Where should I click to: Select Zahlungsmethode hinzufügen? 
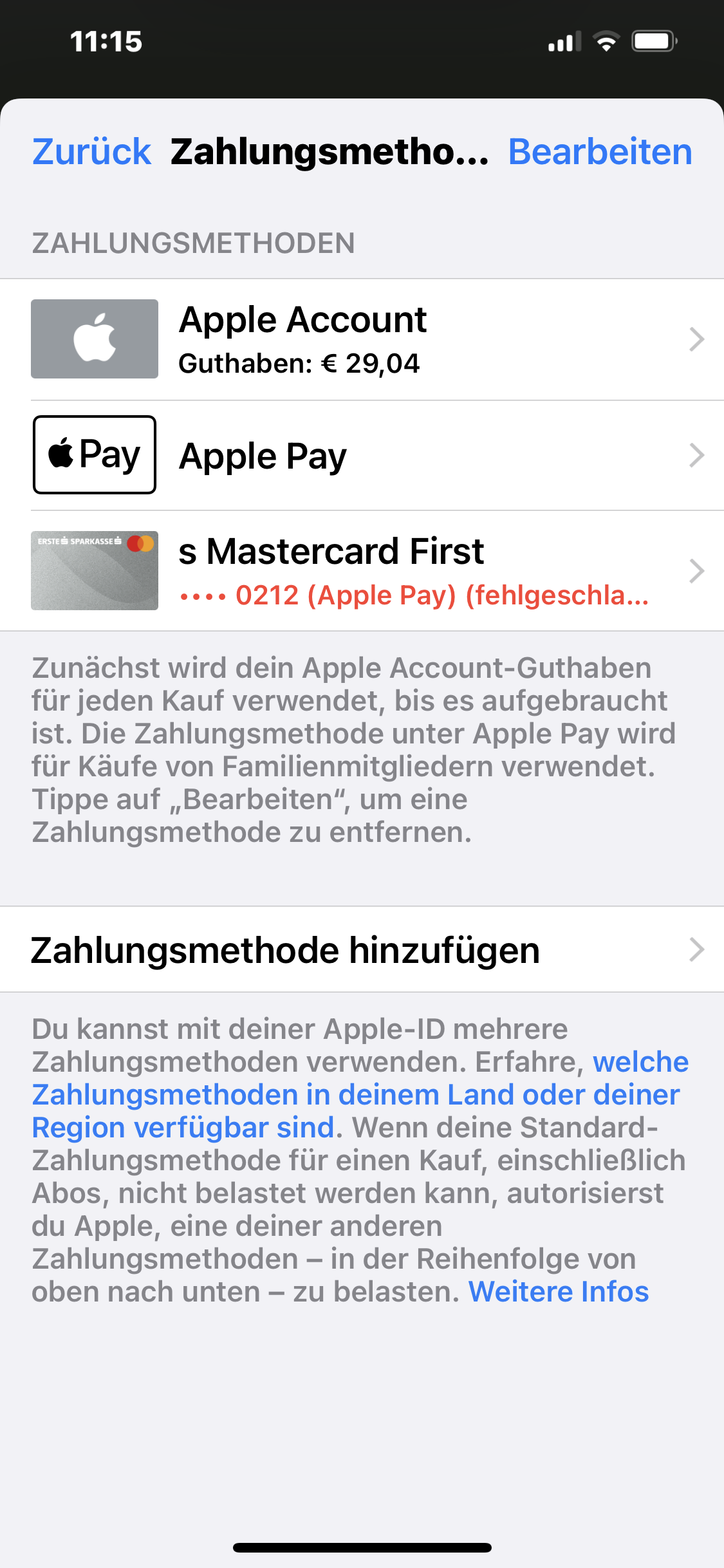362,949
